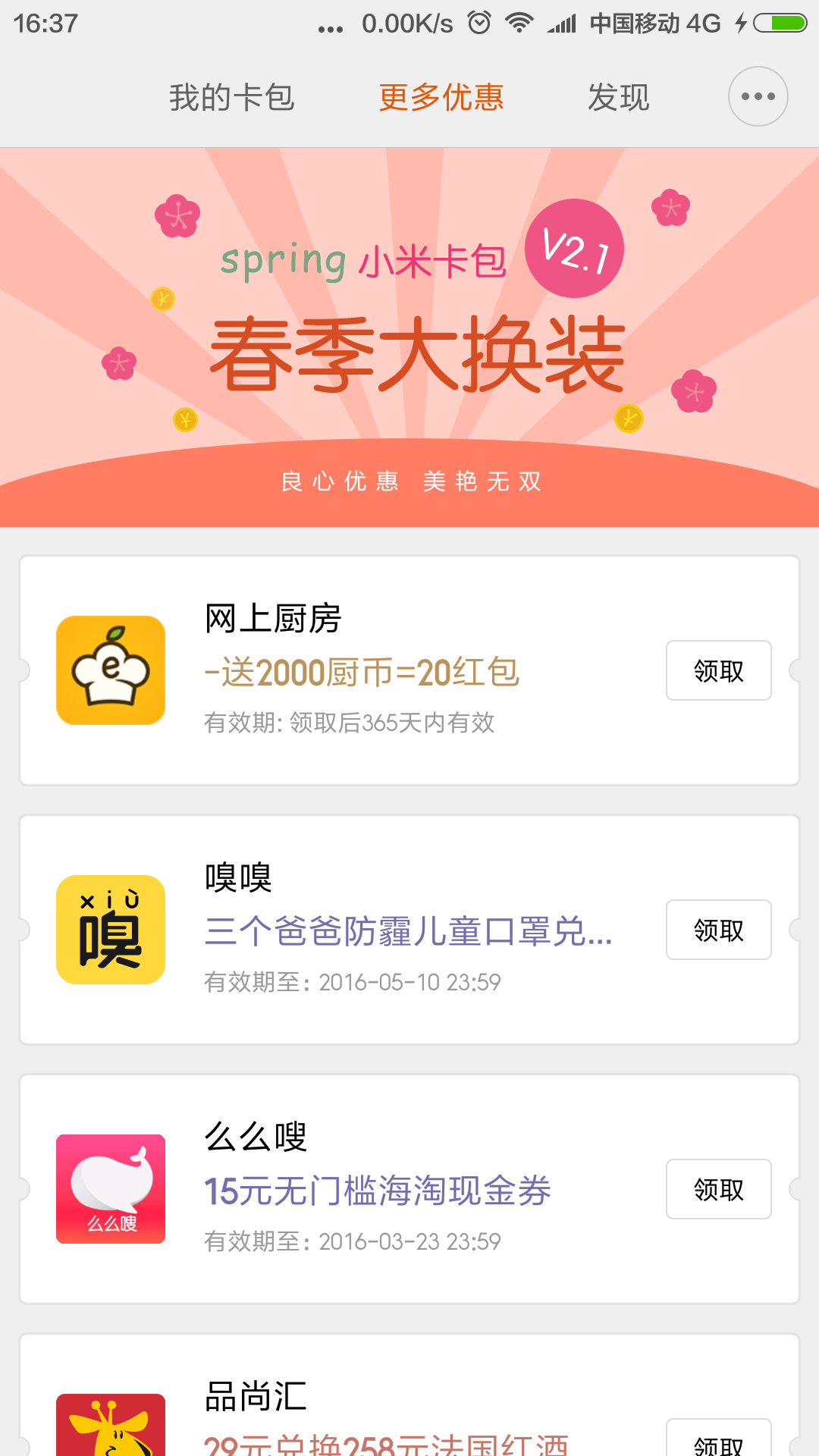The height and width of the screenshot is (1456, 819).
Task: Tap 领取 for the 嗅嗅 coupon
Action: click(x=718, y=930)
